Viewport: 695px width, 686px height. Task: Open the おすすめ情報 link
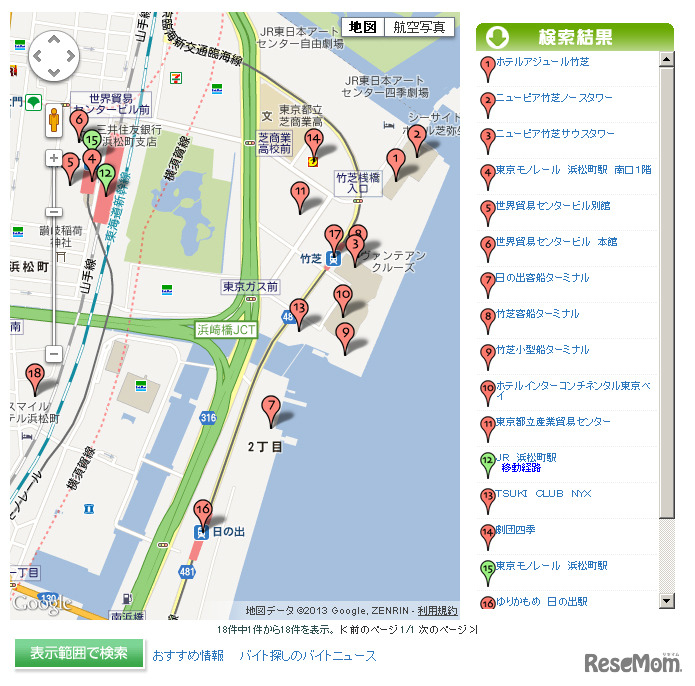coord(188,656)
